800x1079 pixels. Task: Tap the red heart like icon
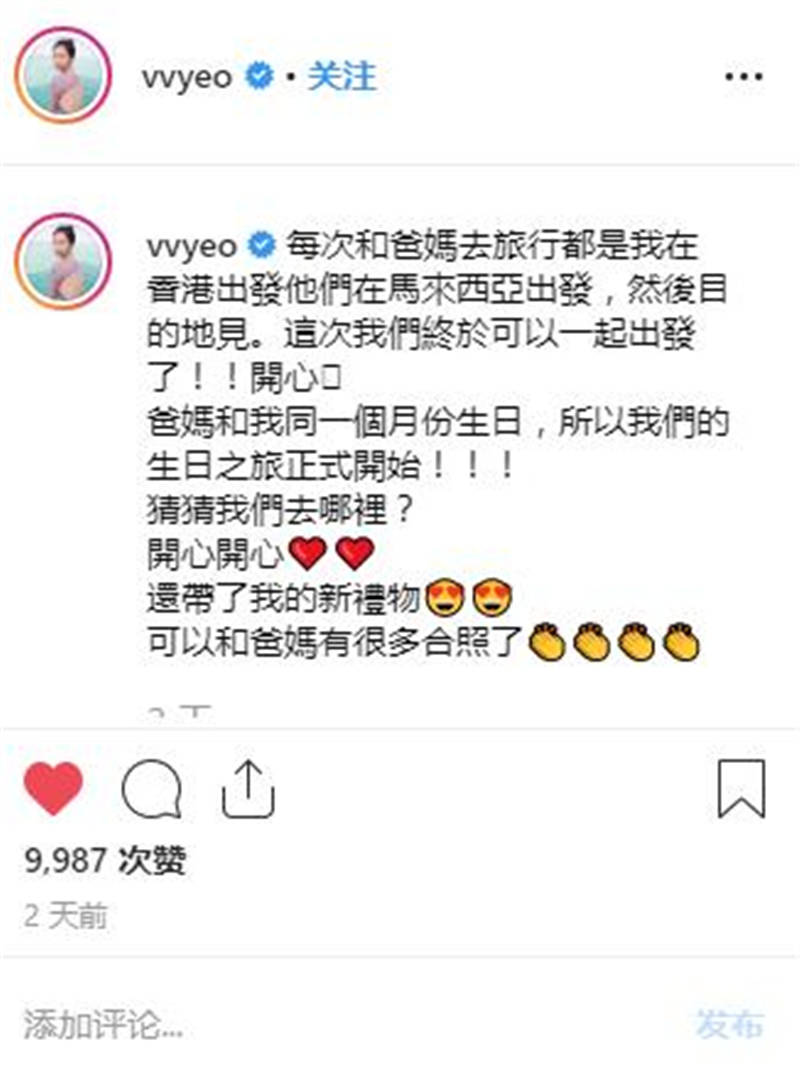click(53, 791)
